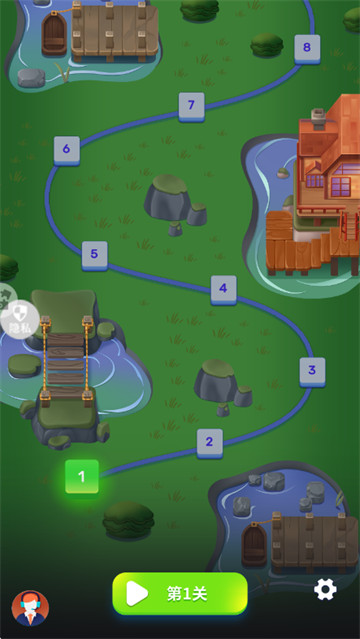This screenshot has height=639, width=360.
Task: Open the customer service avatar
Action: tap(30, 608)
